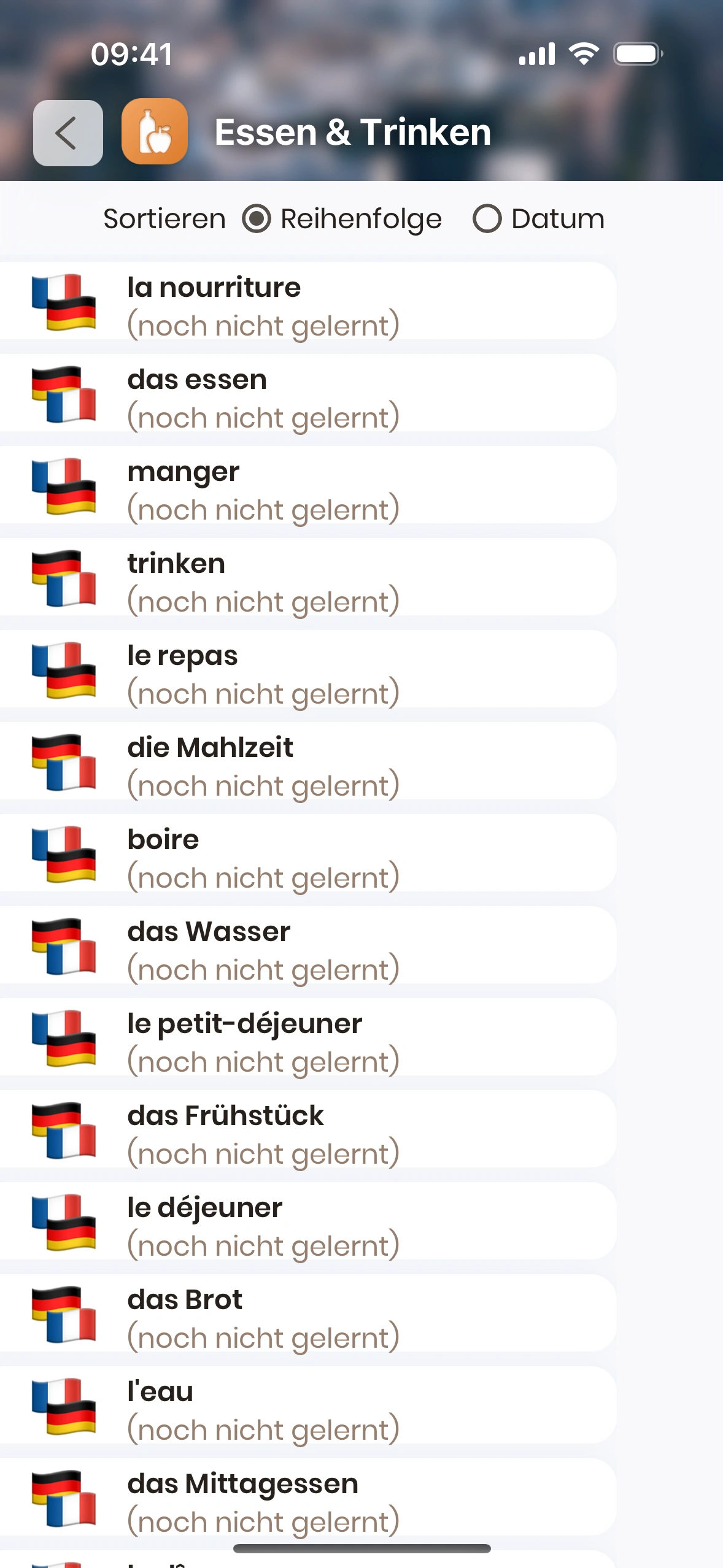Tap the manger vocabulary row

point(307,485)
